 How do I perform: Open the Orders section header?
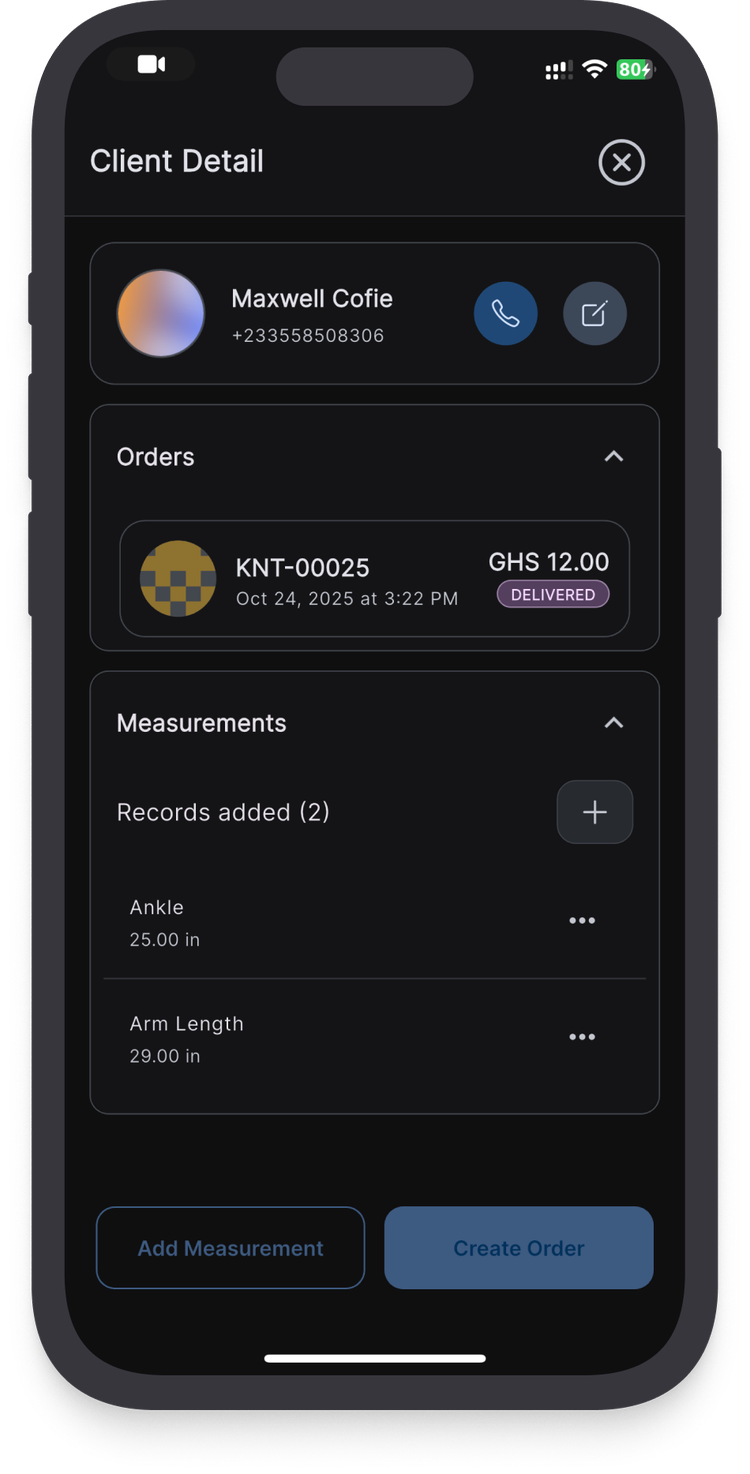pos(155,456)
